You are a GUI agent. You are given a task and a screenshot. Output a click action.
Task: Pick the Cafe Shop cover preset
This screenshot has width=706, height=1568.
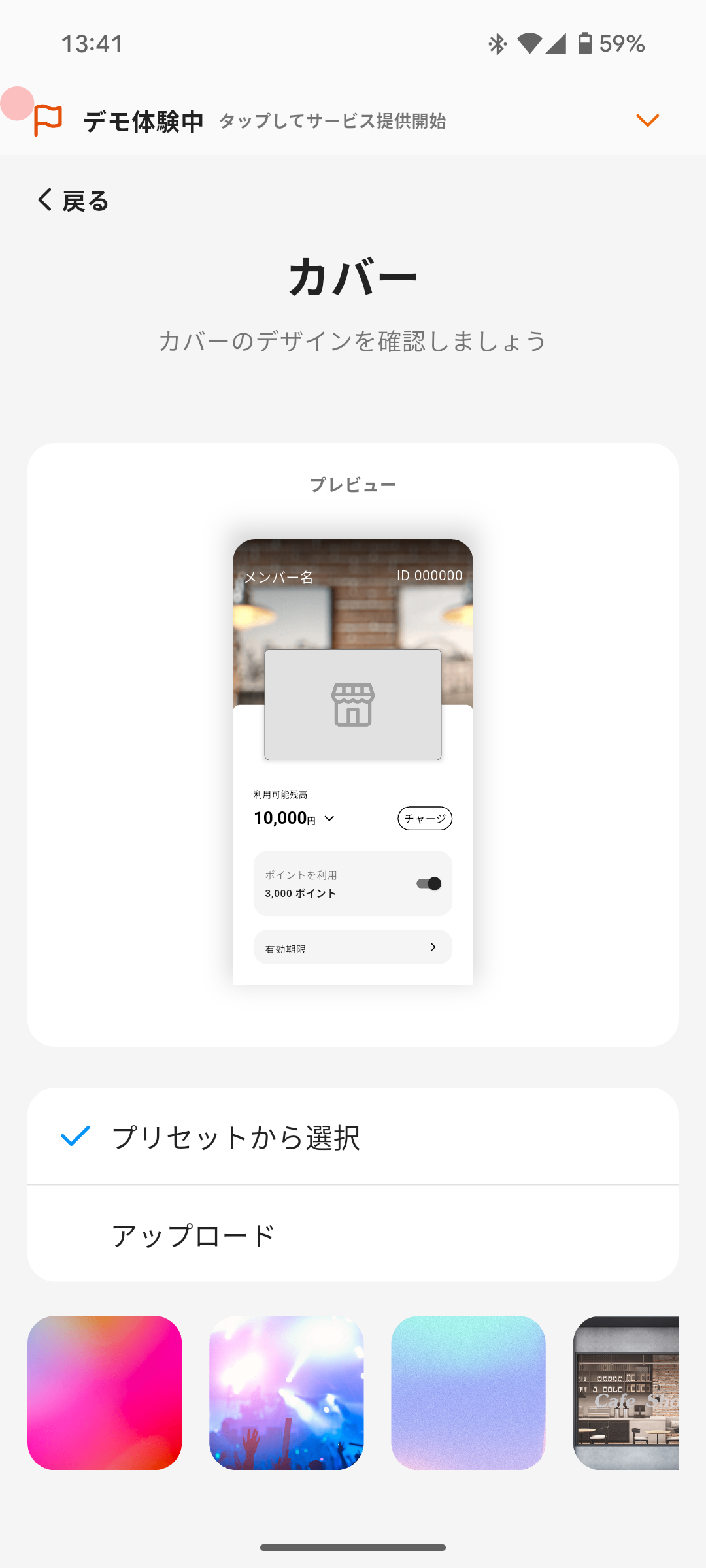[x=626, y=1393]
